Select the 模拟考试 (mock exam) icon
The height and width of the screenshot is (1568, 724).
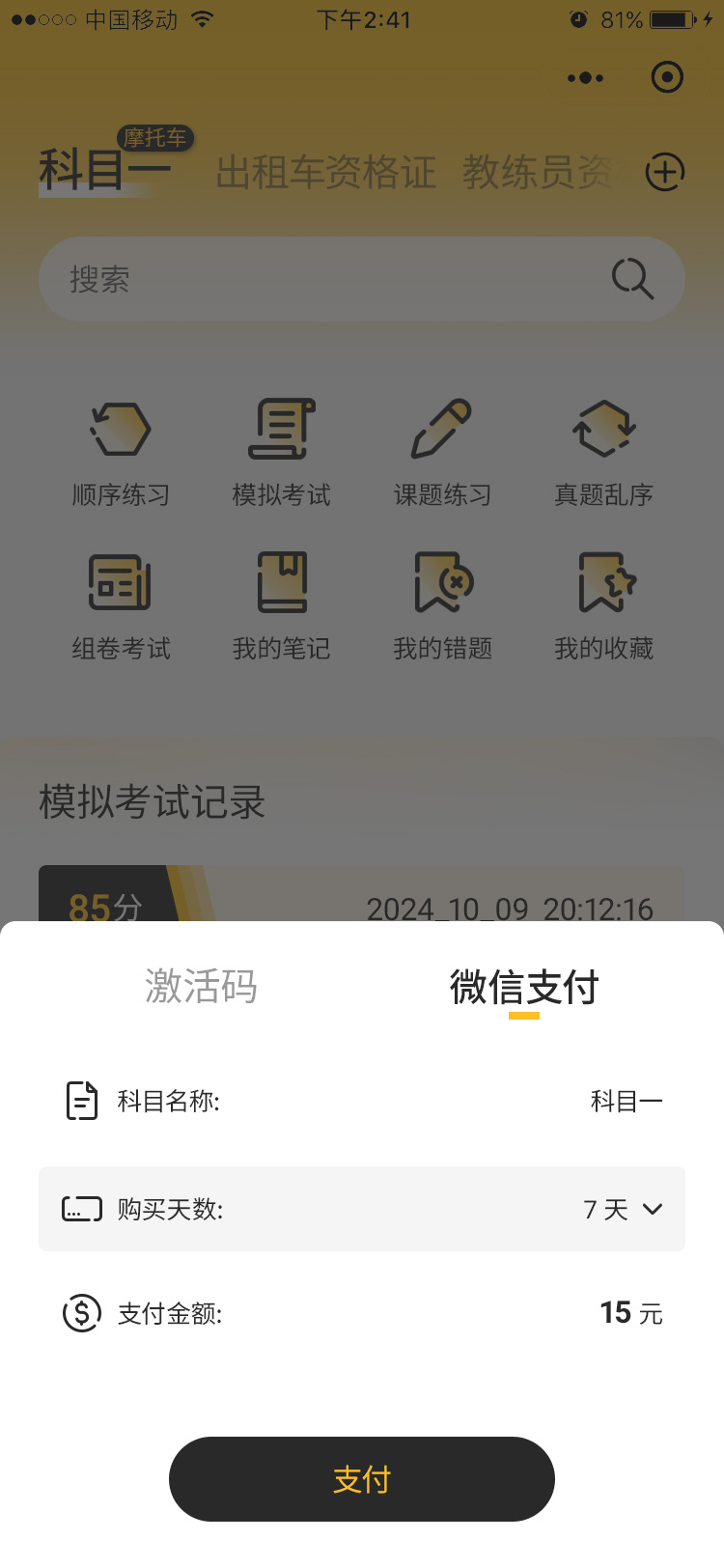coord(281,430)
